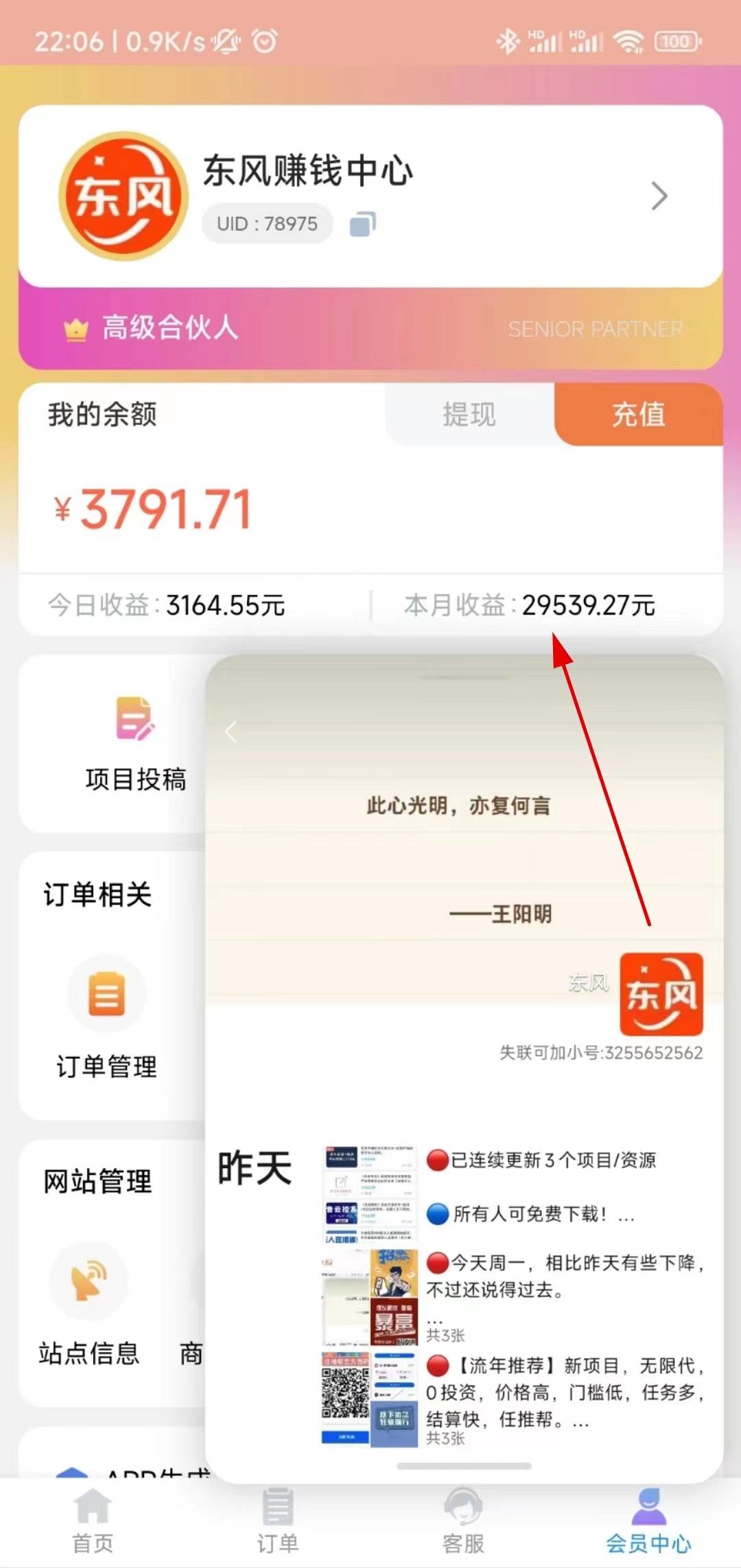Tap the 提现 withdraw button
Image resolution: width=741 pixels, height=1568 pixels.
(469, 414)
